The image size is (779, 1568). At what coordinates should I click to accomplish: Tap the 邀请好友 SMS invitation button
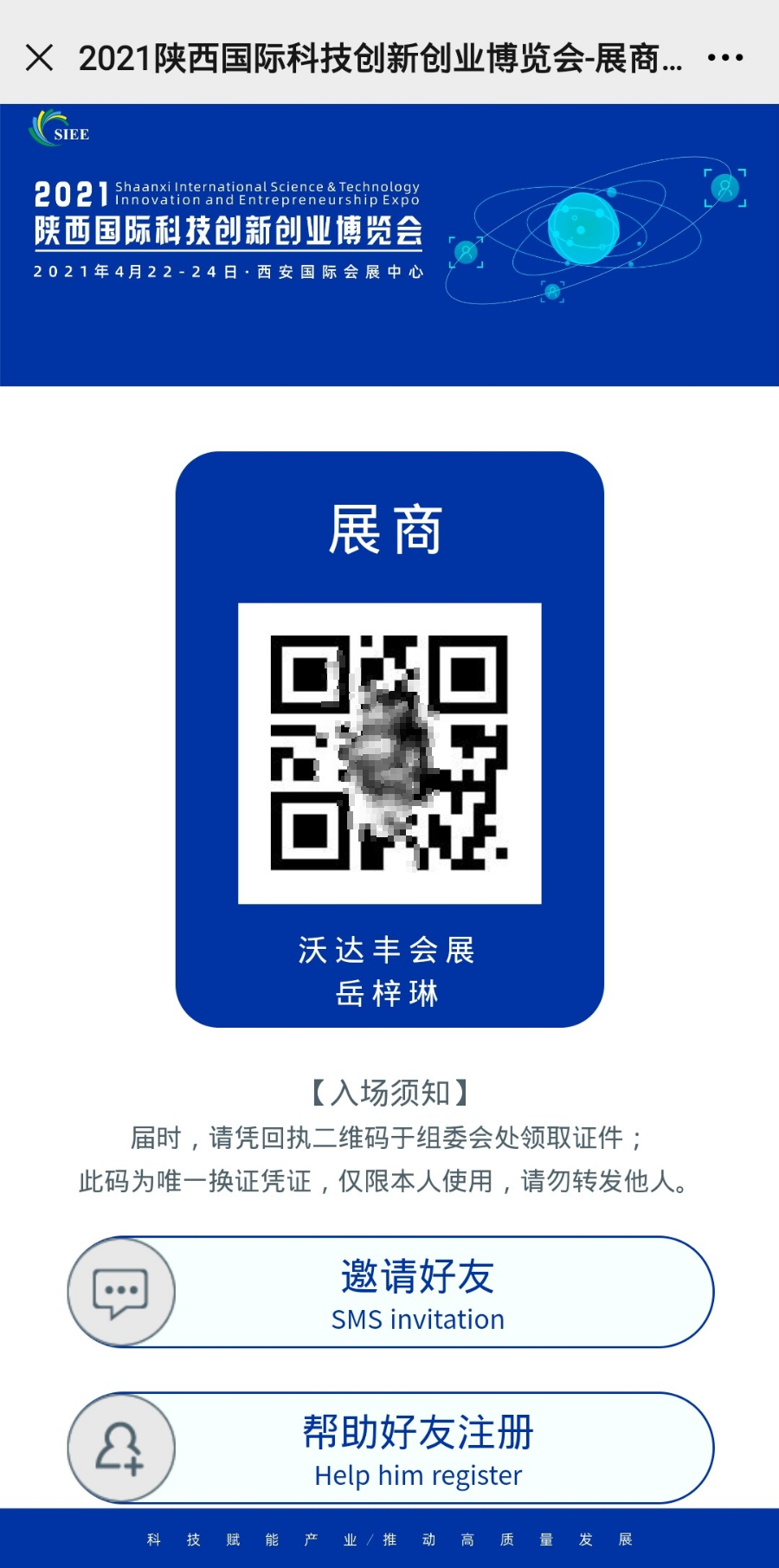[391, 1292]
